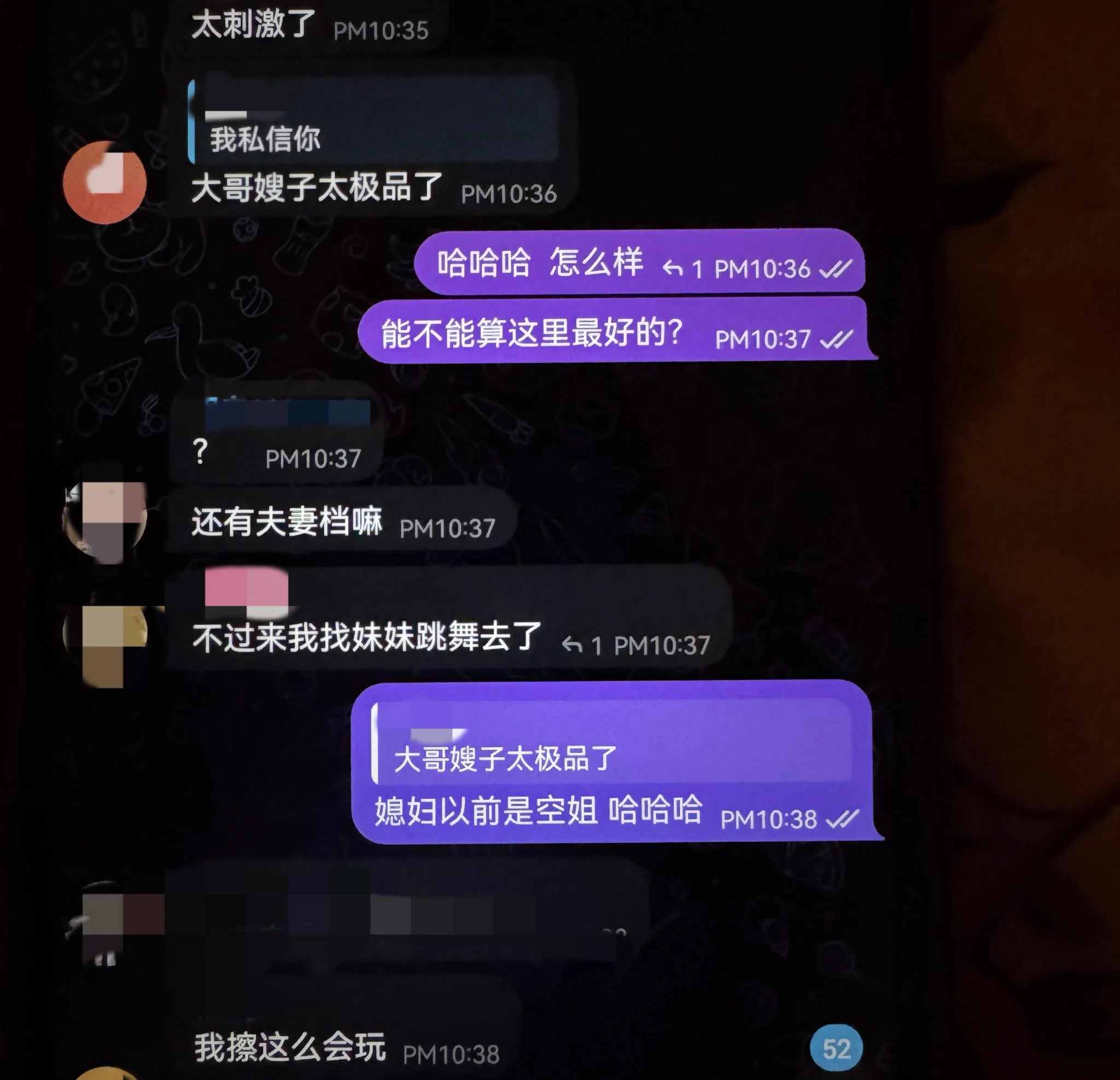Open the profile of the red avatar sender
1120x1080 pixels.
[104, 182]
